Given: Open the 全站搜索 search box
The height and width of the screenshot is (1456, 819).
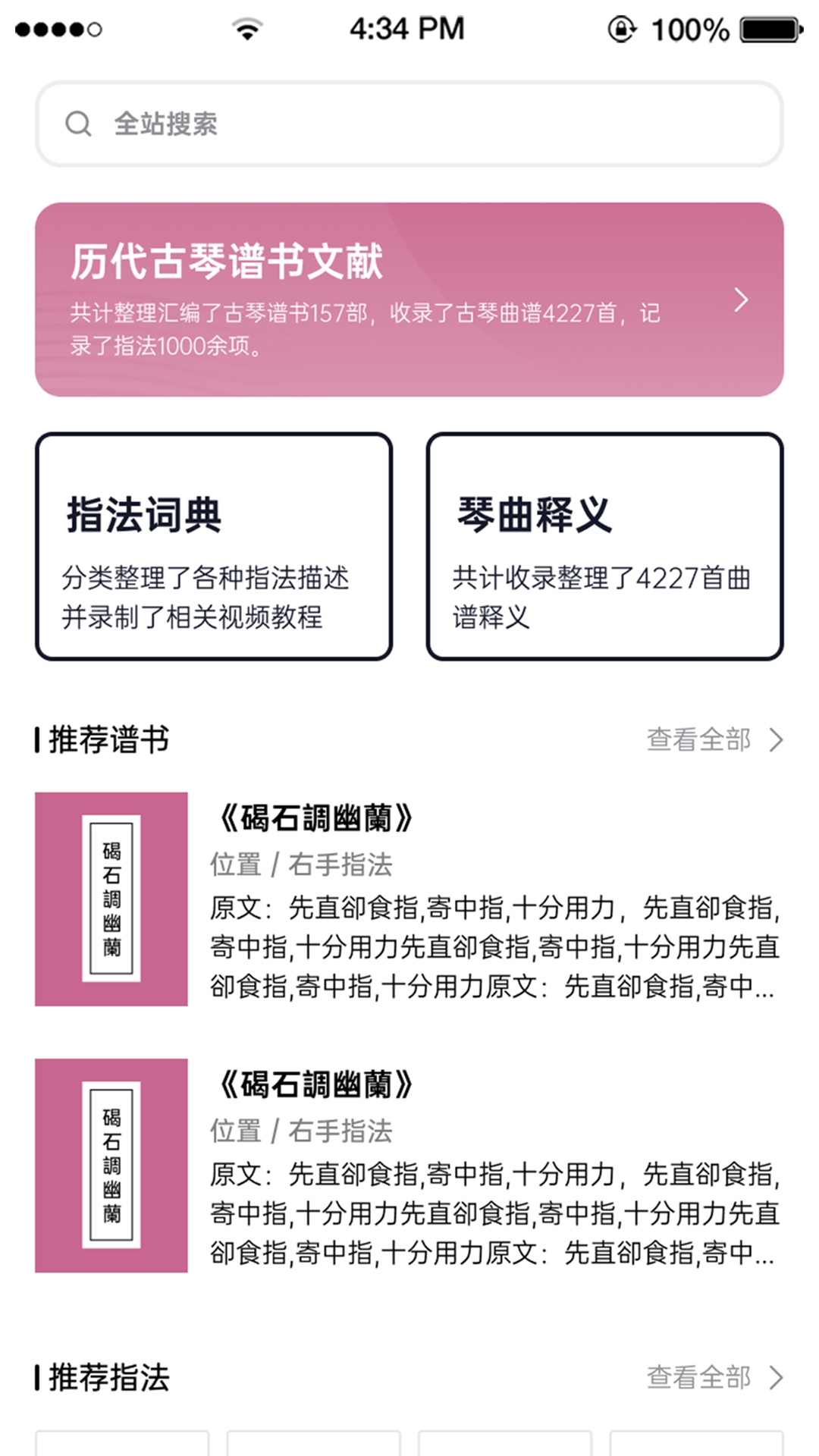Looking at the screenshot, I should 409,124.
